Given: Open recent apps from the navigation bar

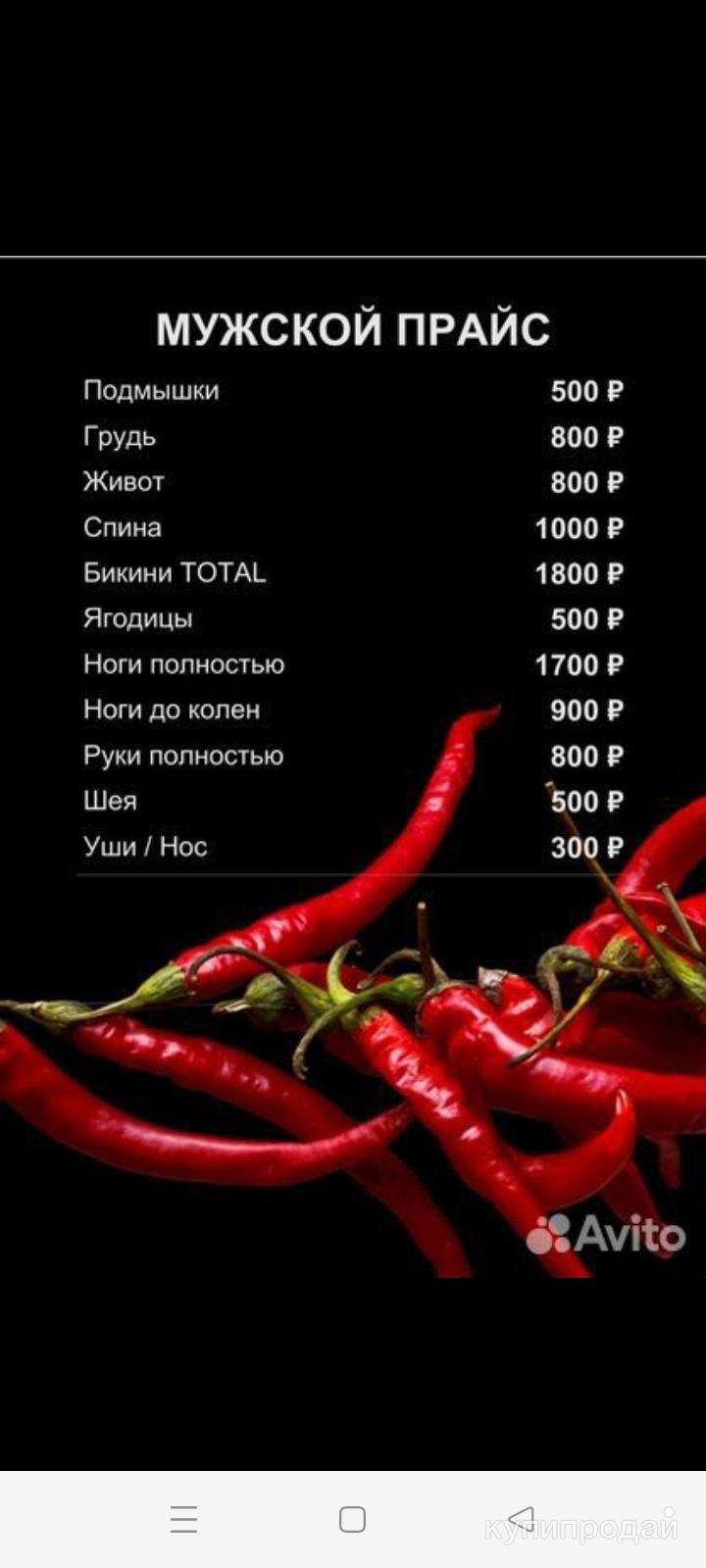Looking at the screenshot, I should tap(183, 1519).
